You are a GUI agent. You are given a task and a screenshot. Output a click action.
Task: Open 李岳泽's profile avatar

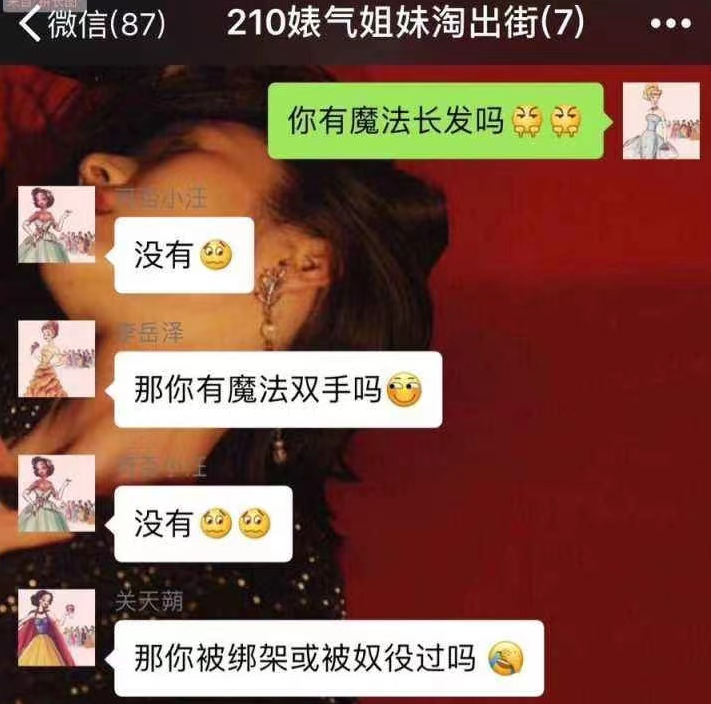click(x=56, y=360)
